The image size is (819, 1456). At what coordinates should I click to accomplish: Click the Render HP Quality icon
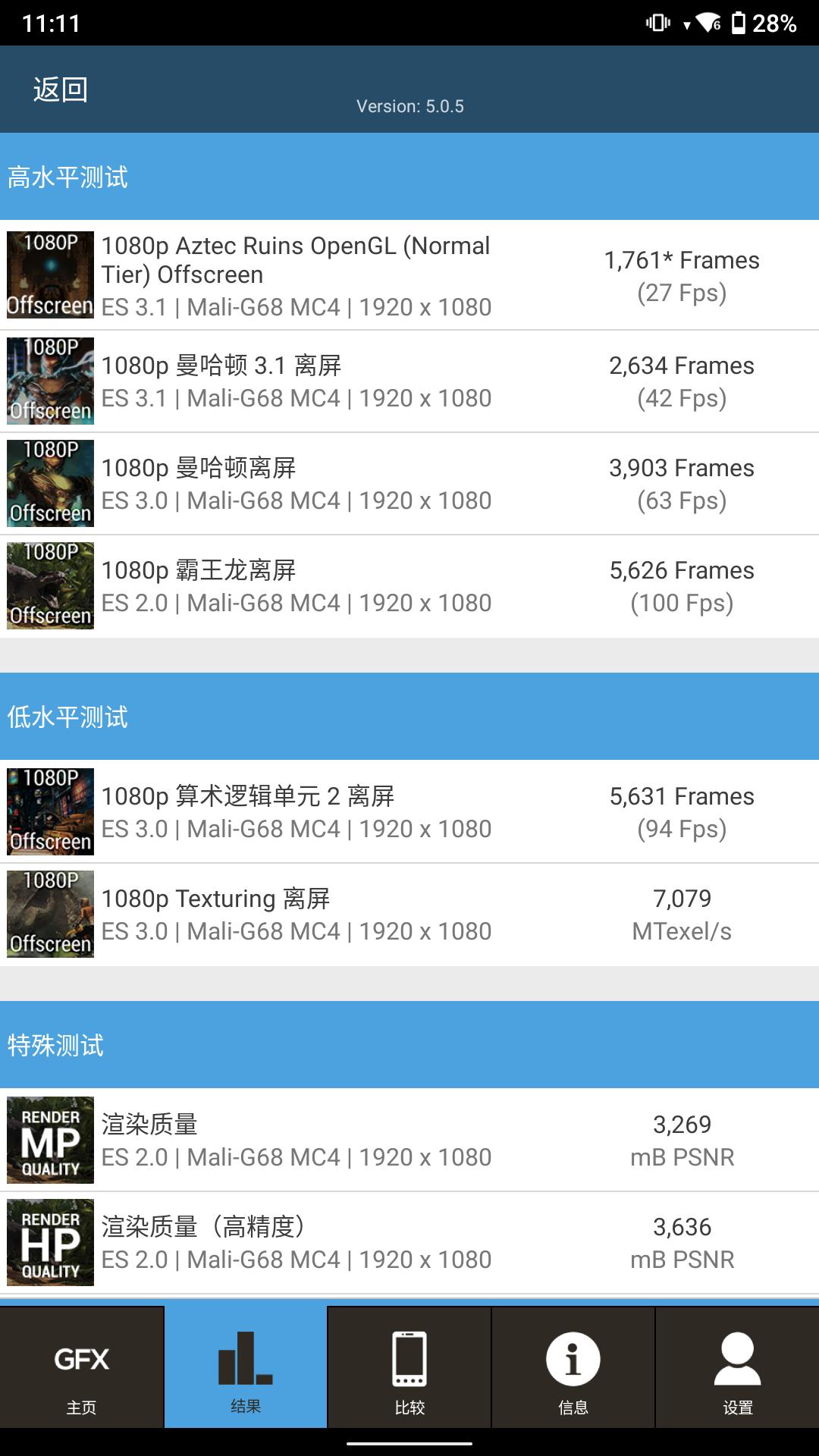point(50,1242)
